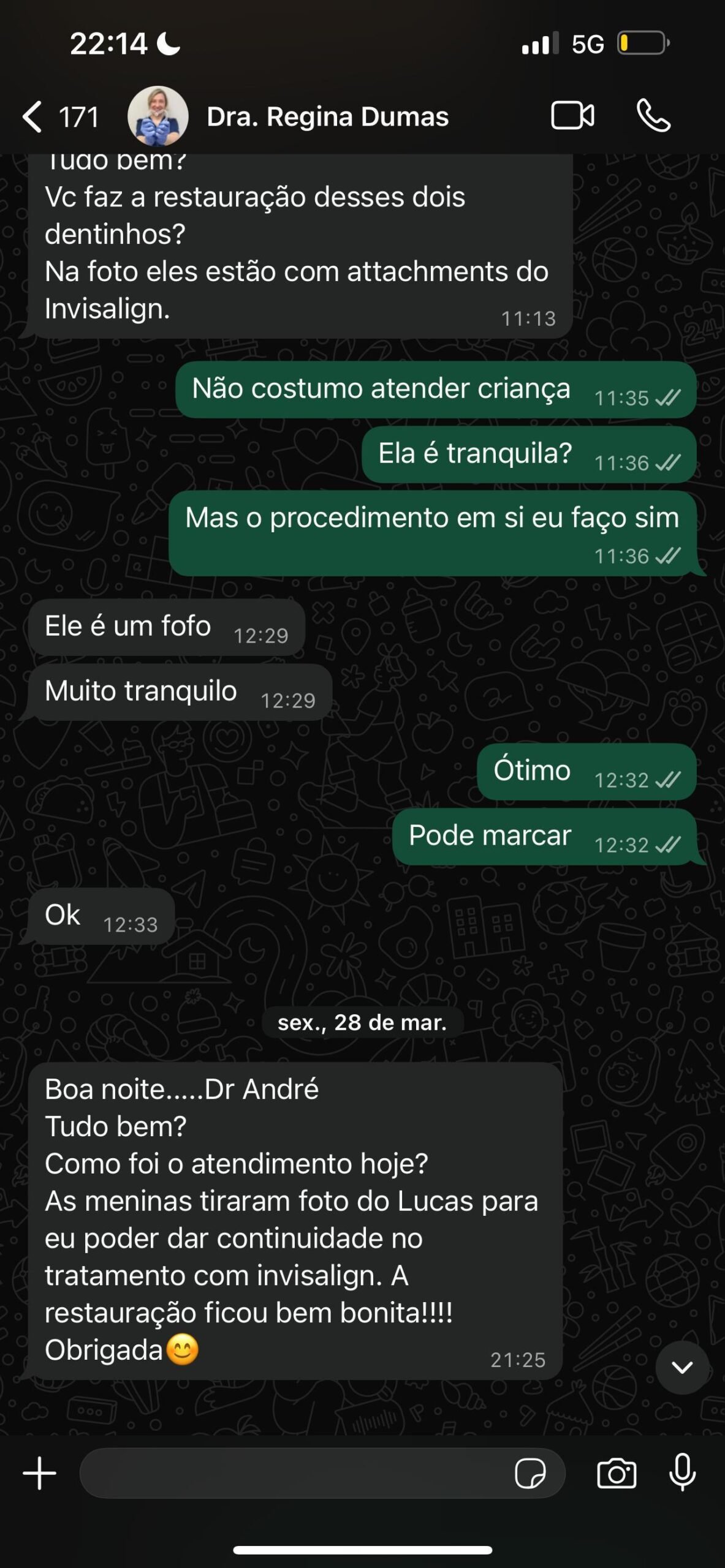Open the camera to send a photo
This screenshot has height=1568, width=725.
617,1473
